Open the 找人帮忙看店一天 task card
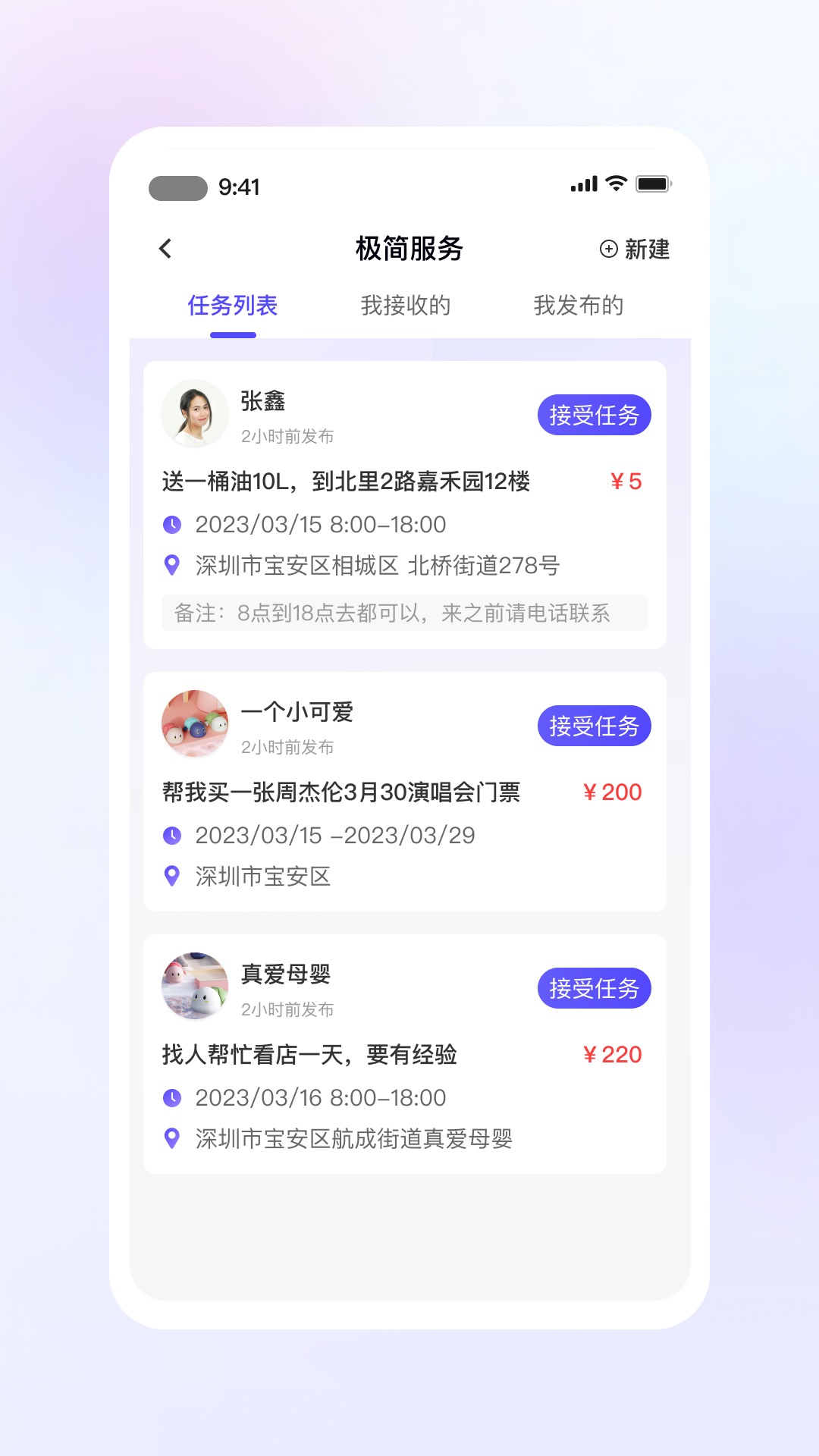Viewport: 819px width, 1456px height. point(309,1055)
